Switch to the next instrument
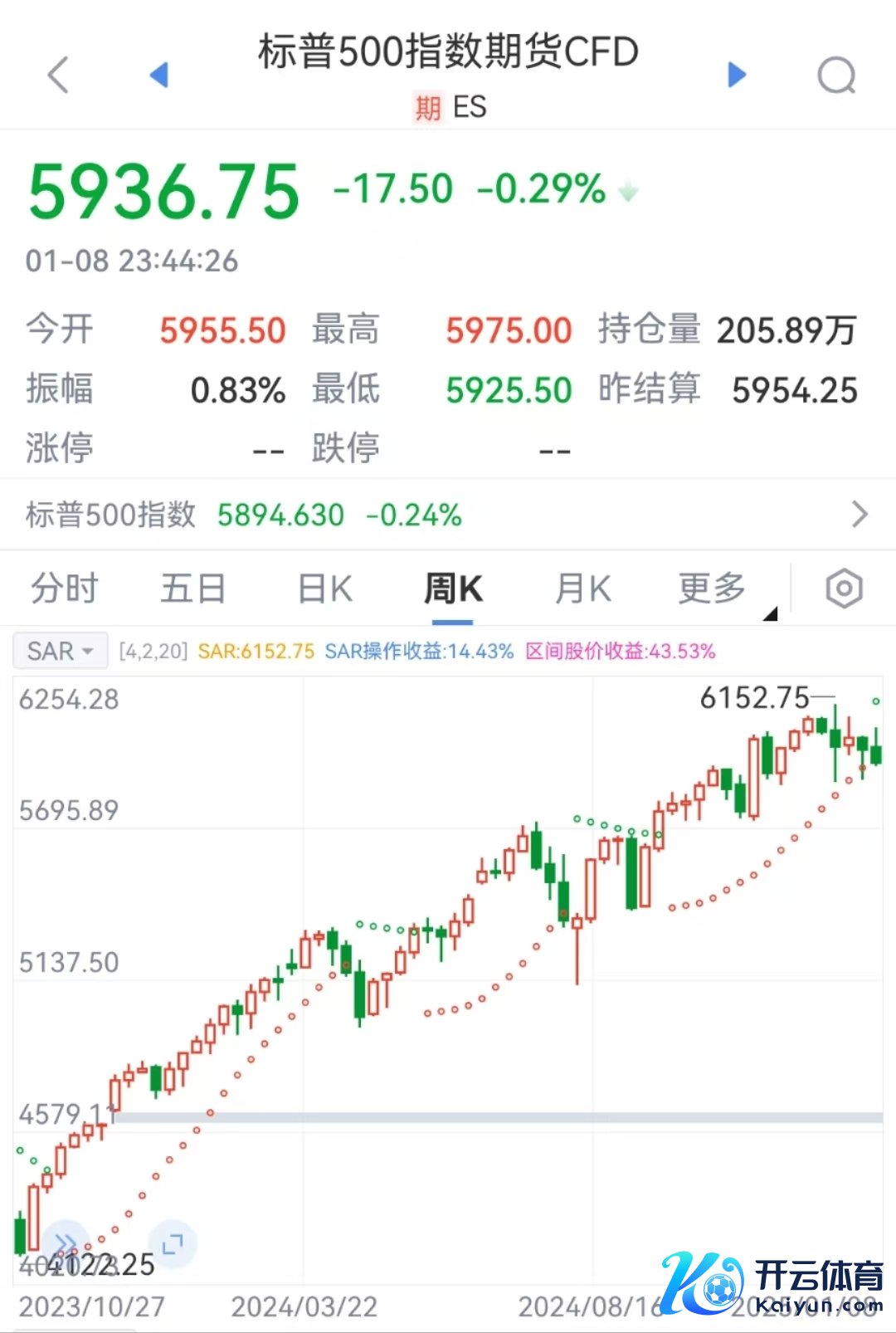 [x=736, y=76]
